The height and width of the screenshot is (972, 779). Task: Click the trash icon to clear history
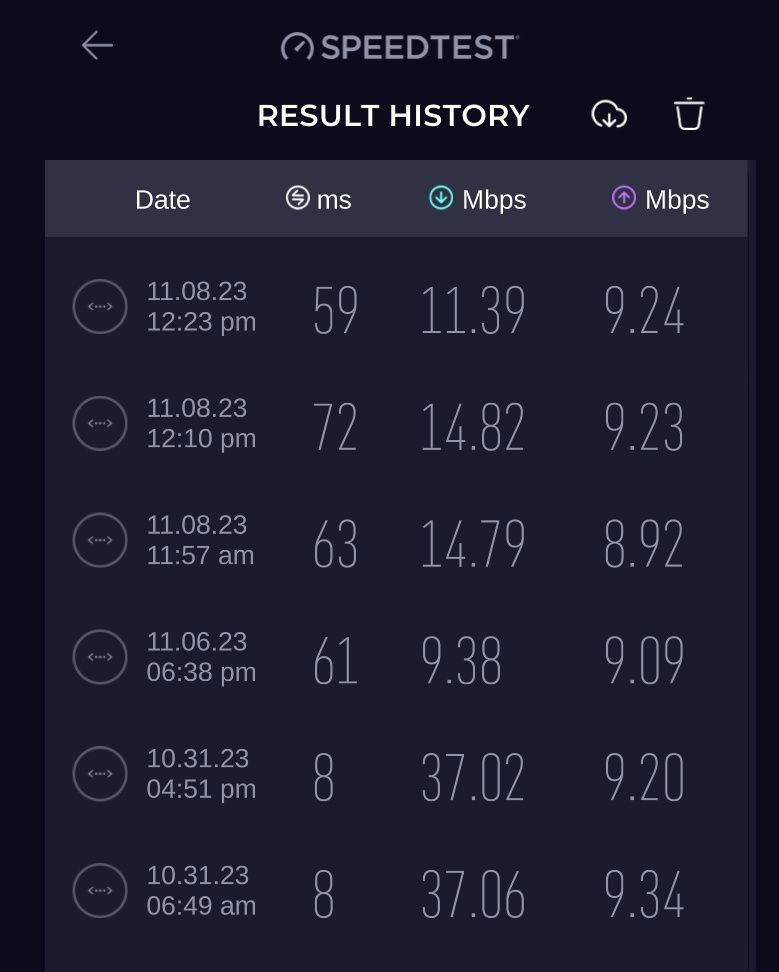click(689, 114)
